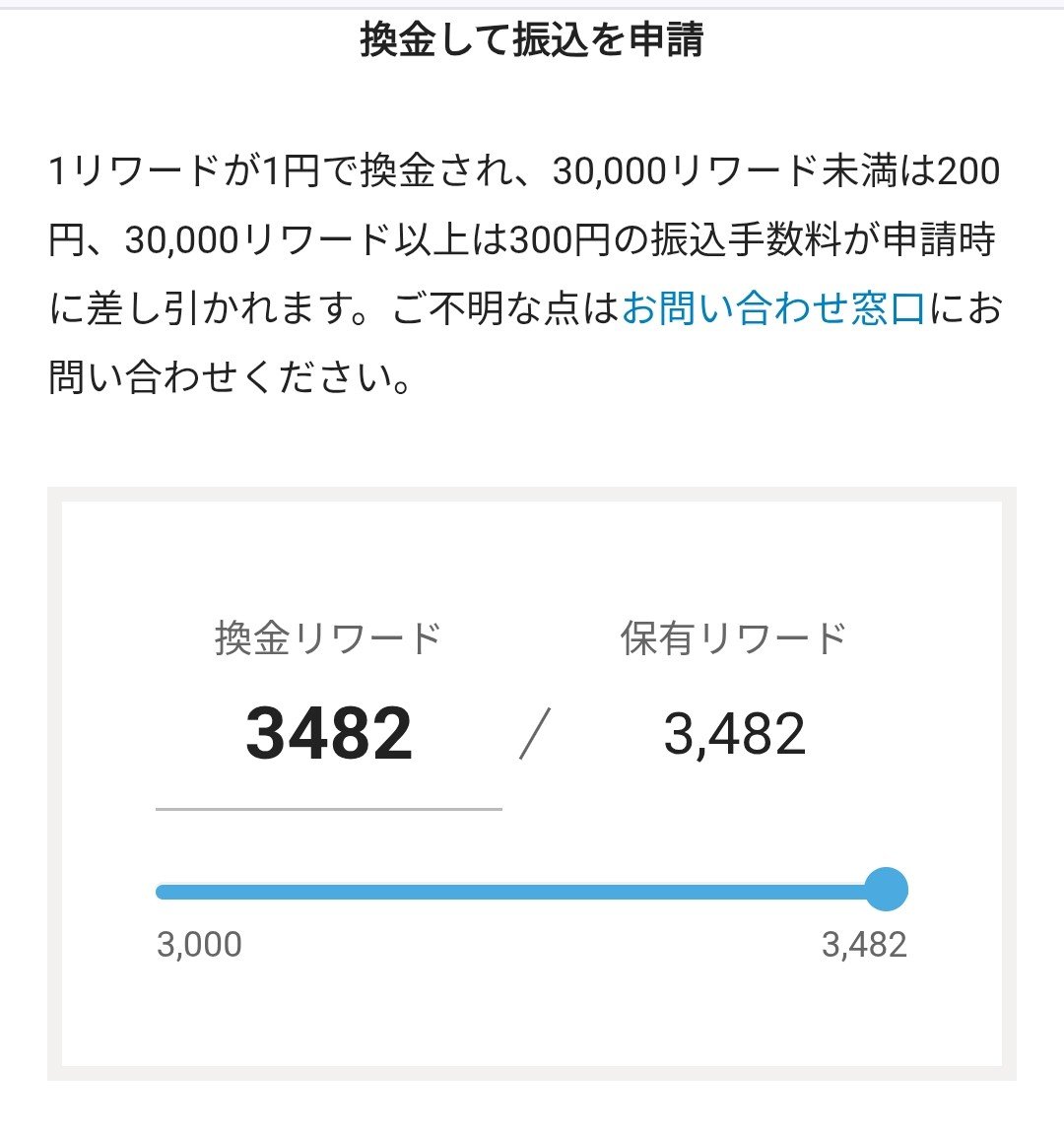This screenshot has height=1136, width=1064.
Task: Open the お問い合わせ窓口 link
Action: tap(773, 308)
